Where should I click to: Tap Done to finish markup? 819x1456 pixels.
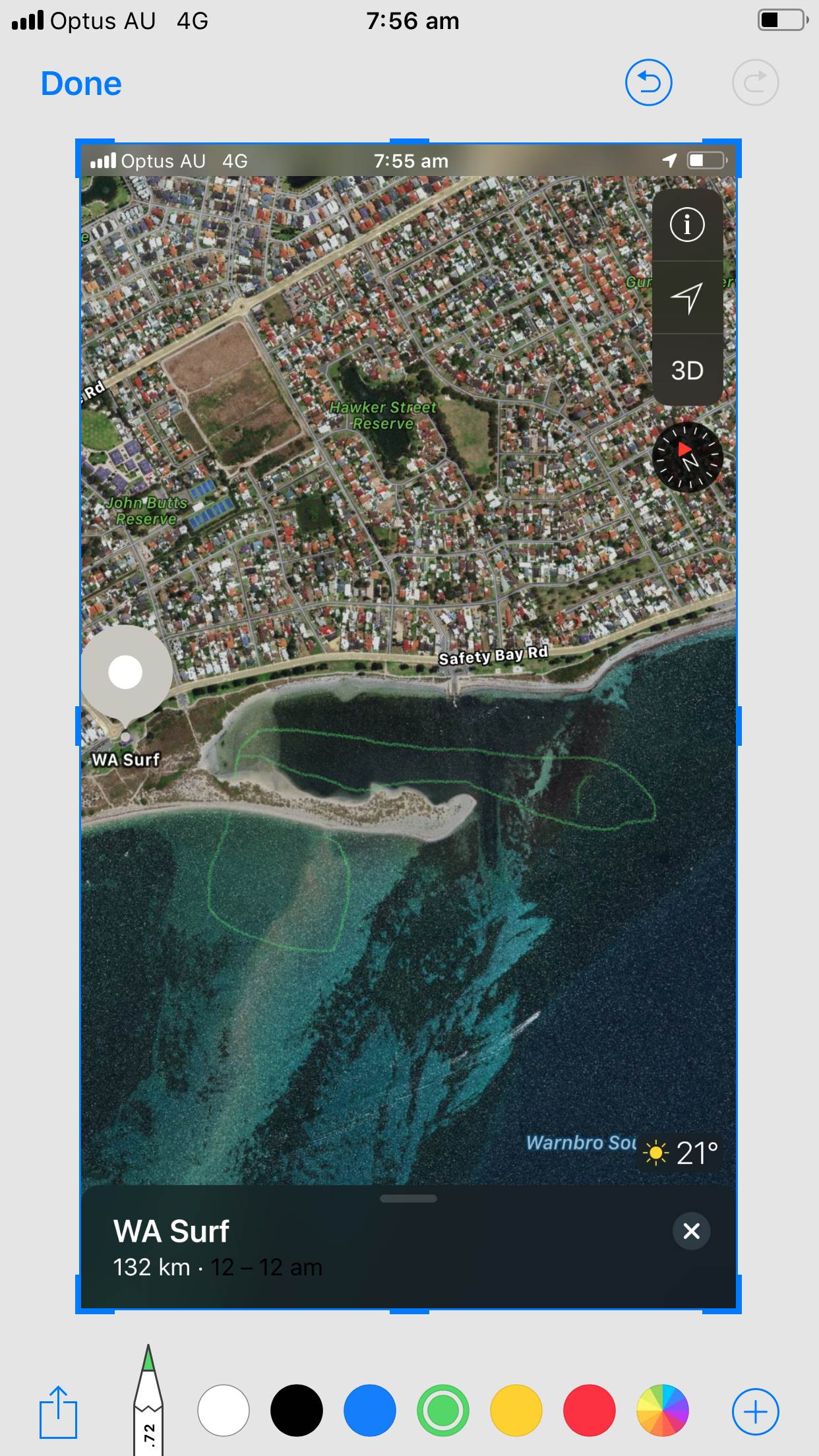coord(81,84)
